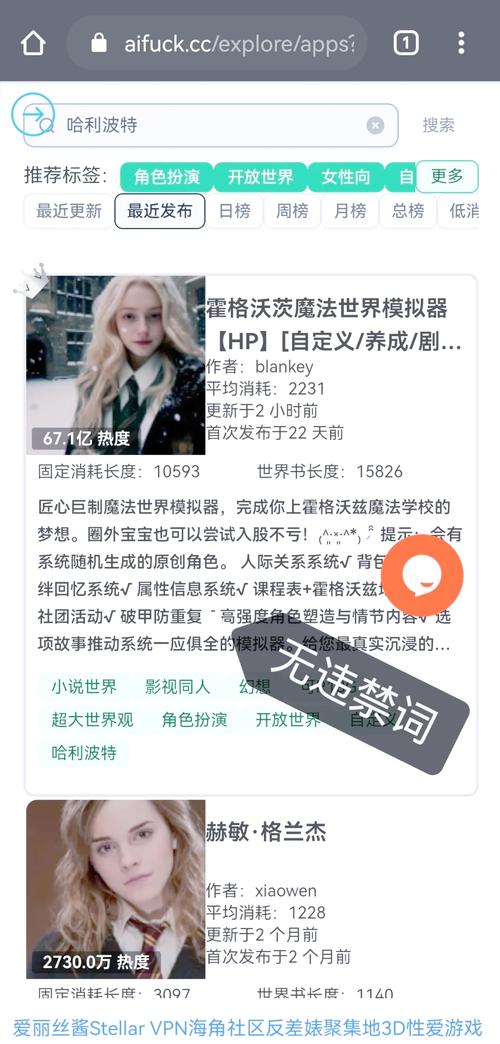Screen dimensions: 500x1044
Task: Tap the search field with 哈利波特
Action: [211, 125]
